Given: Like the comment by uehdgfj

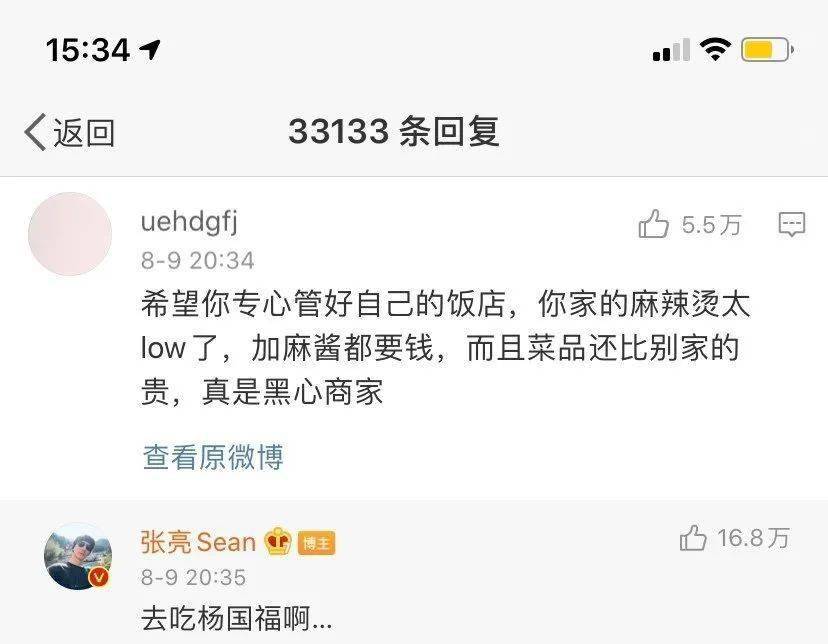Looking at the screenshot, I should [654, 225].
